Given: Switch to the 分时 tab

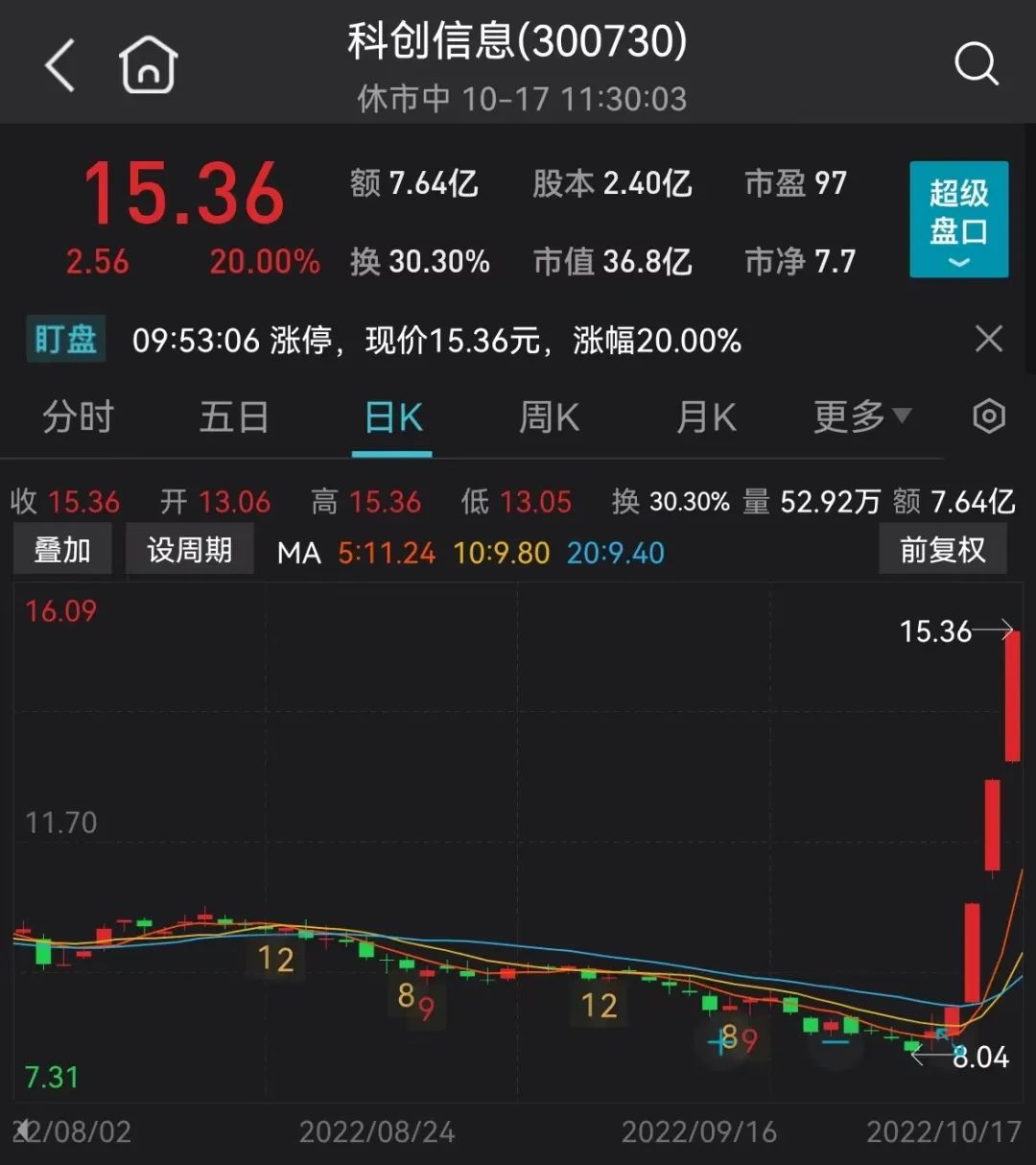Looking at the screenshot, I should (78, 418).
